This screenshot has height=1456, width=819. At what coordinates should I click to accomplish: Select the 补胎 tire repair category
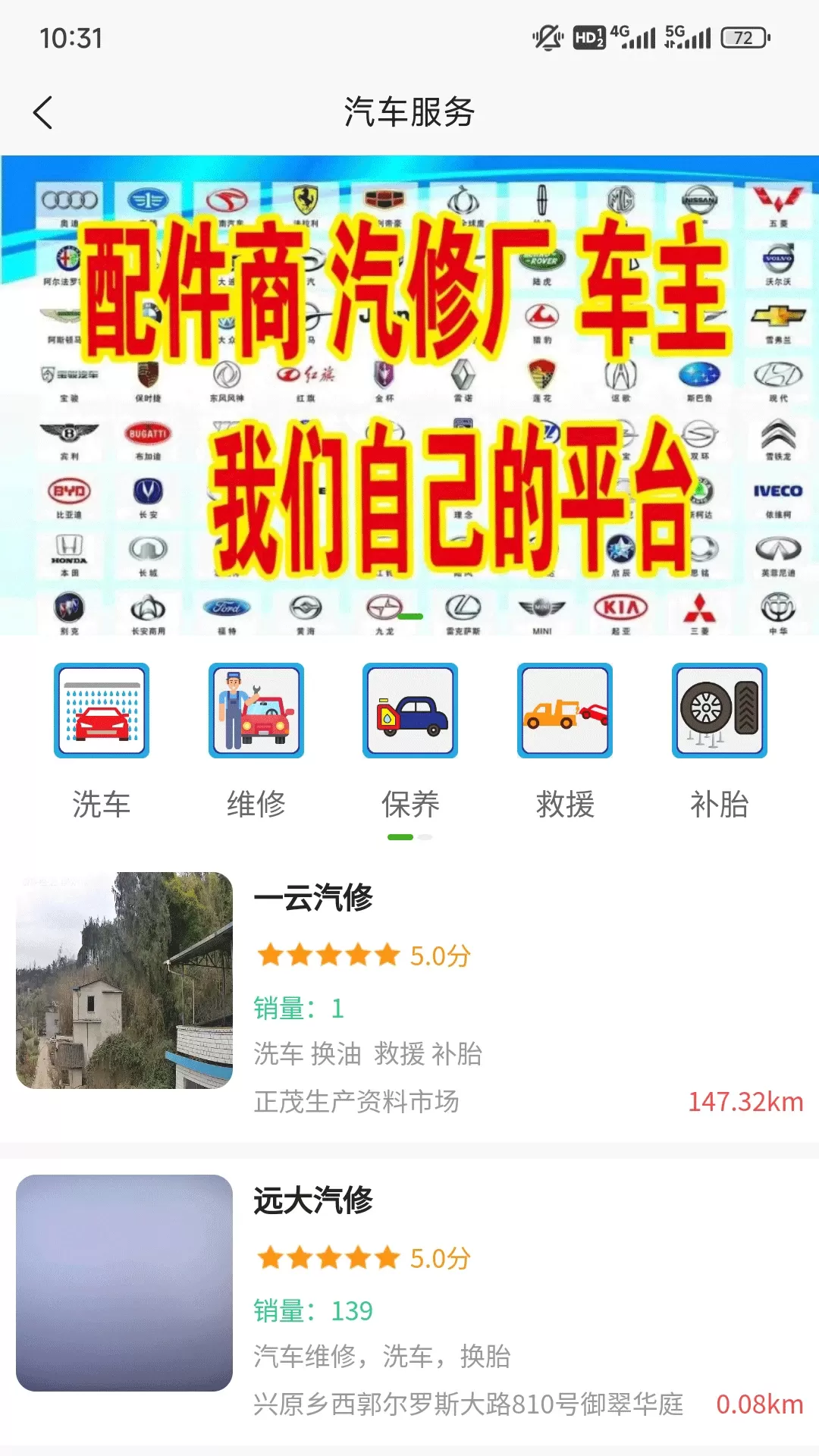pos(719,739)
